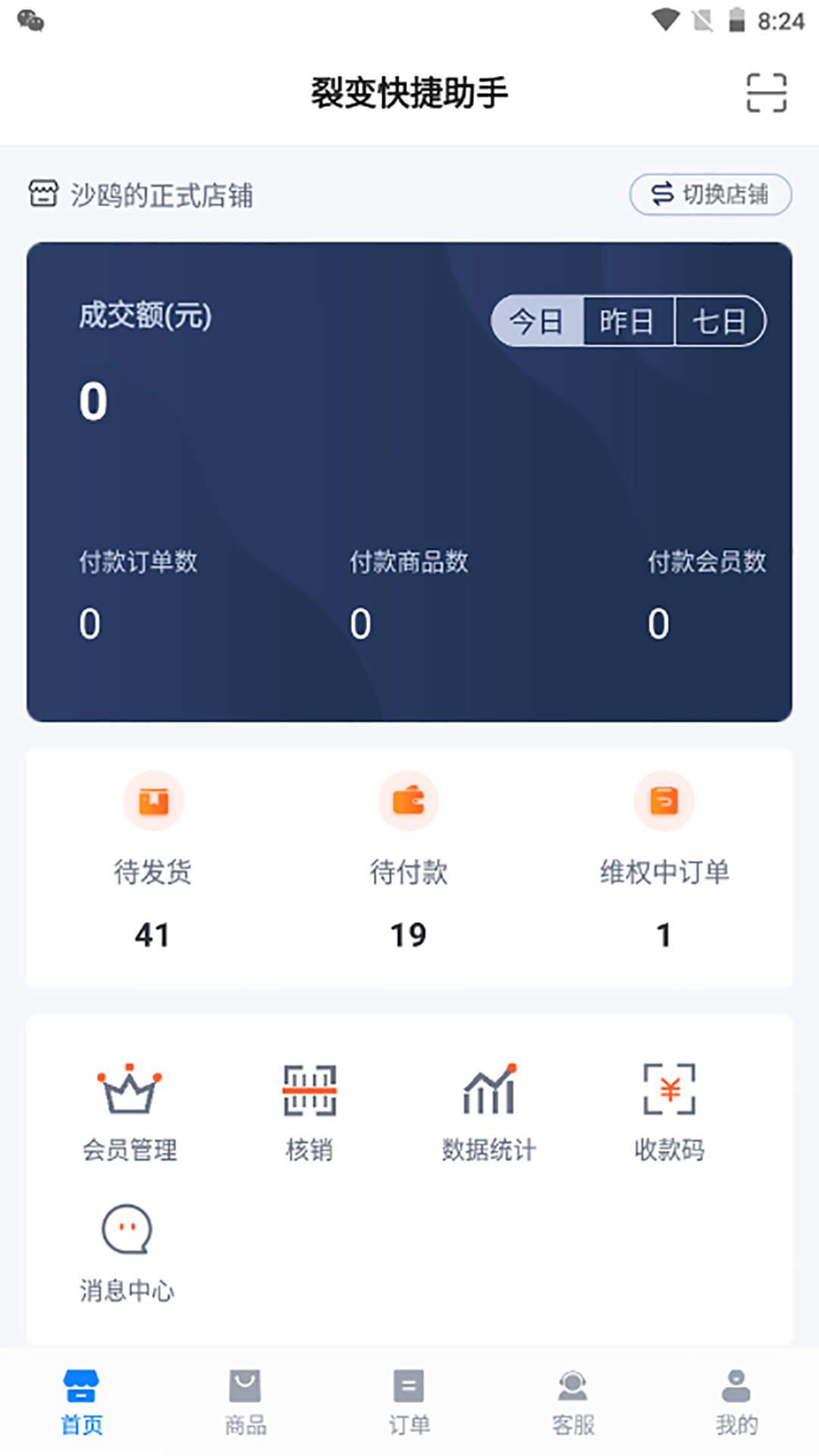This screenshot has width=819, height=1456.
Task: Select the 今日 time range
Action: [537, 322]
